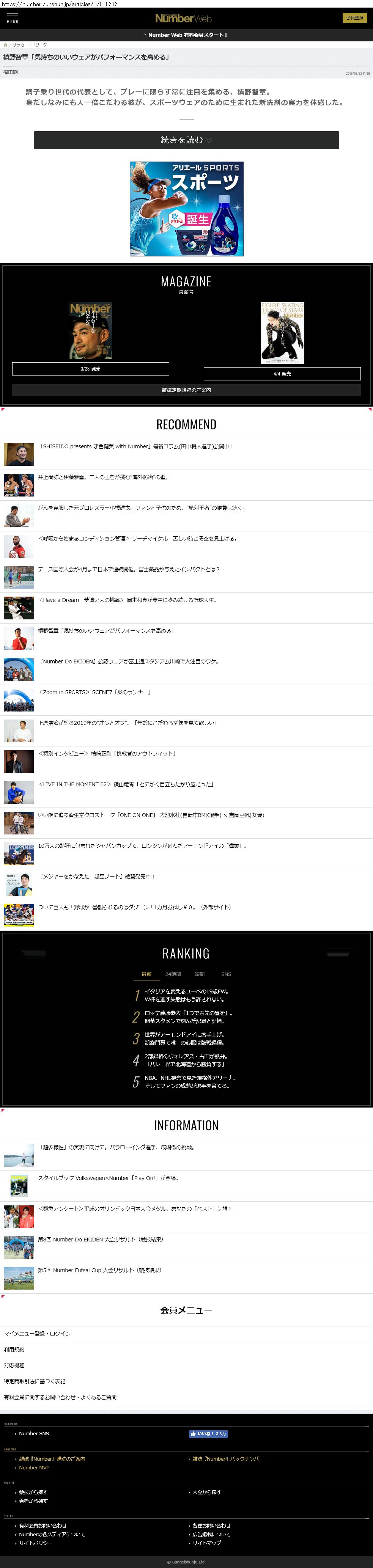Open the 4/4 発売 magazine issue
This screenshot has width=373, height=1568.
tap(282, 373)
